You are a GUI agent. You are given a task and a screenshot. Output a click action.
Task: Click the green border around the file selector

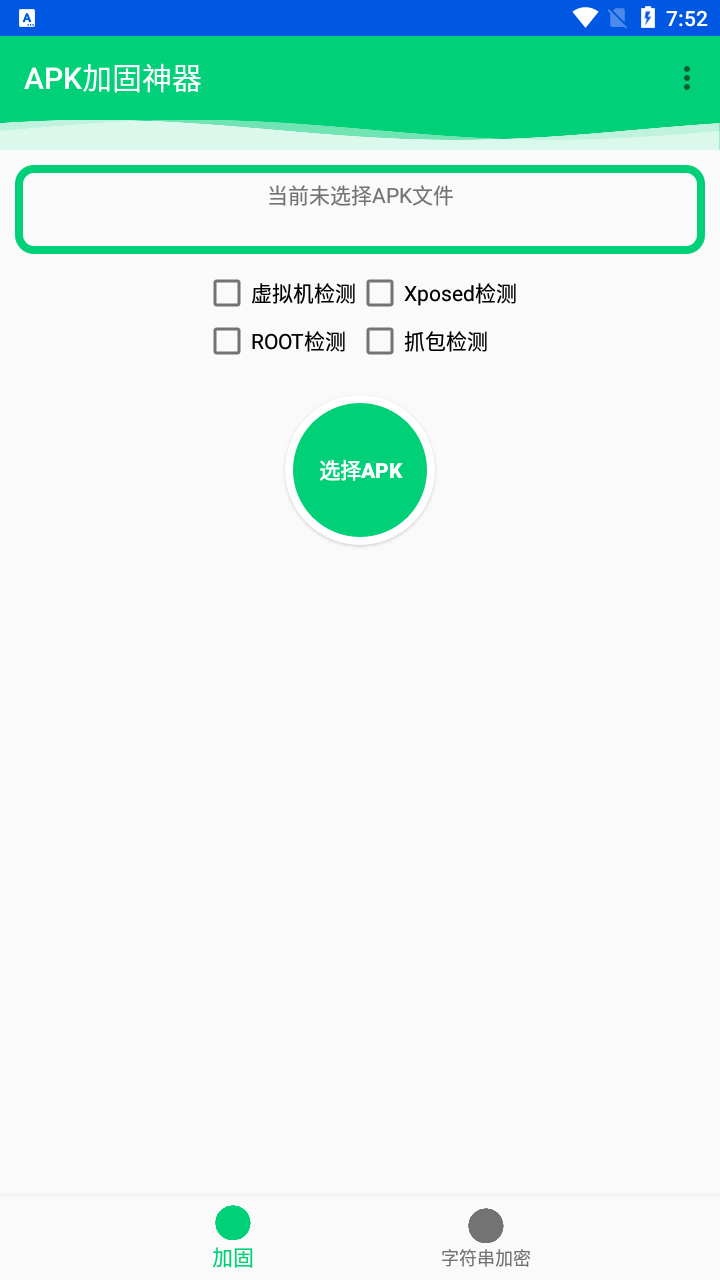point(360,168)
